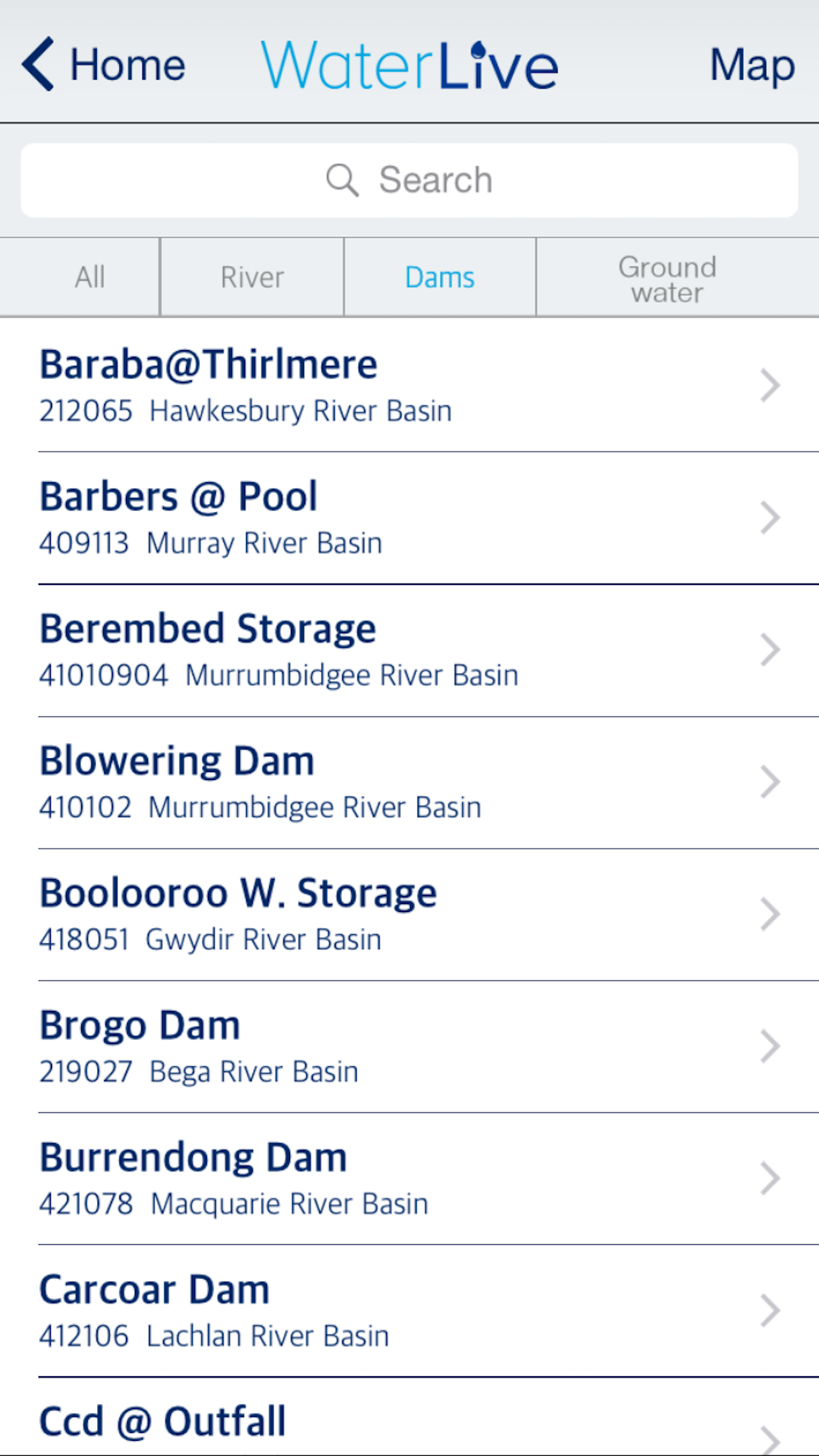View Burrendong Dam details
Image resolution: width=819 pixels, height=1456 pixels.
[x=409, y=1179]
